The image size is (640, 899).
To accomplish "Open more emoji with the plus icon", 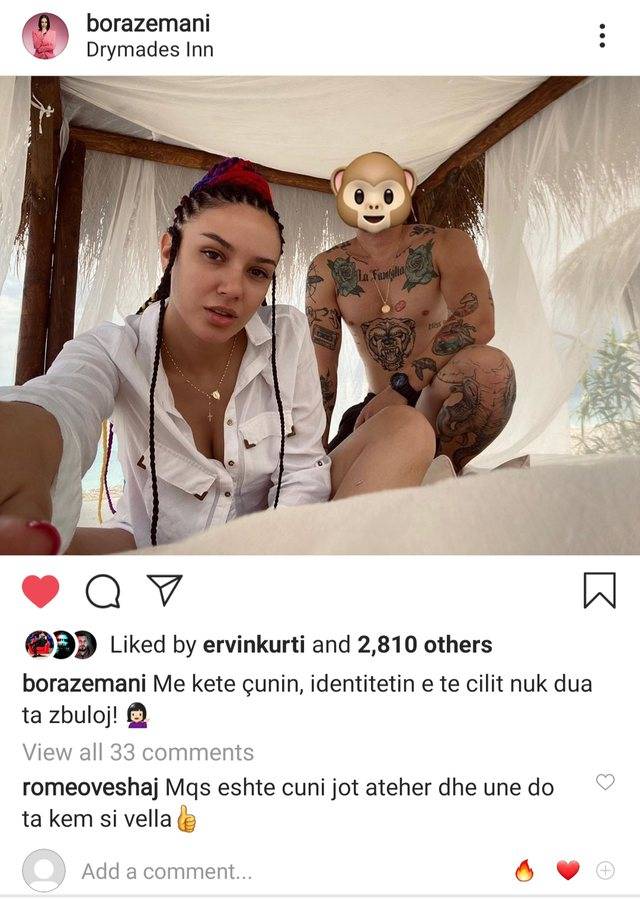I will click(605, 871).
